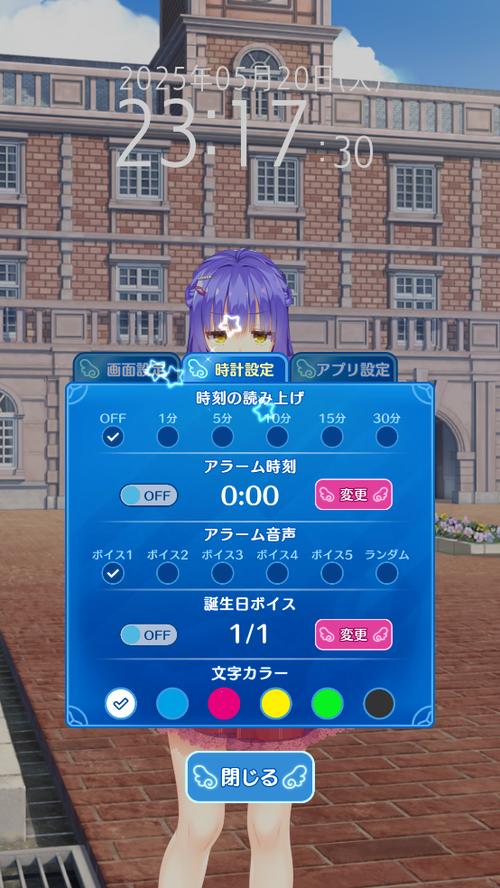Choose the black text color

click(x=379, y=704)
